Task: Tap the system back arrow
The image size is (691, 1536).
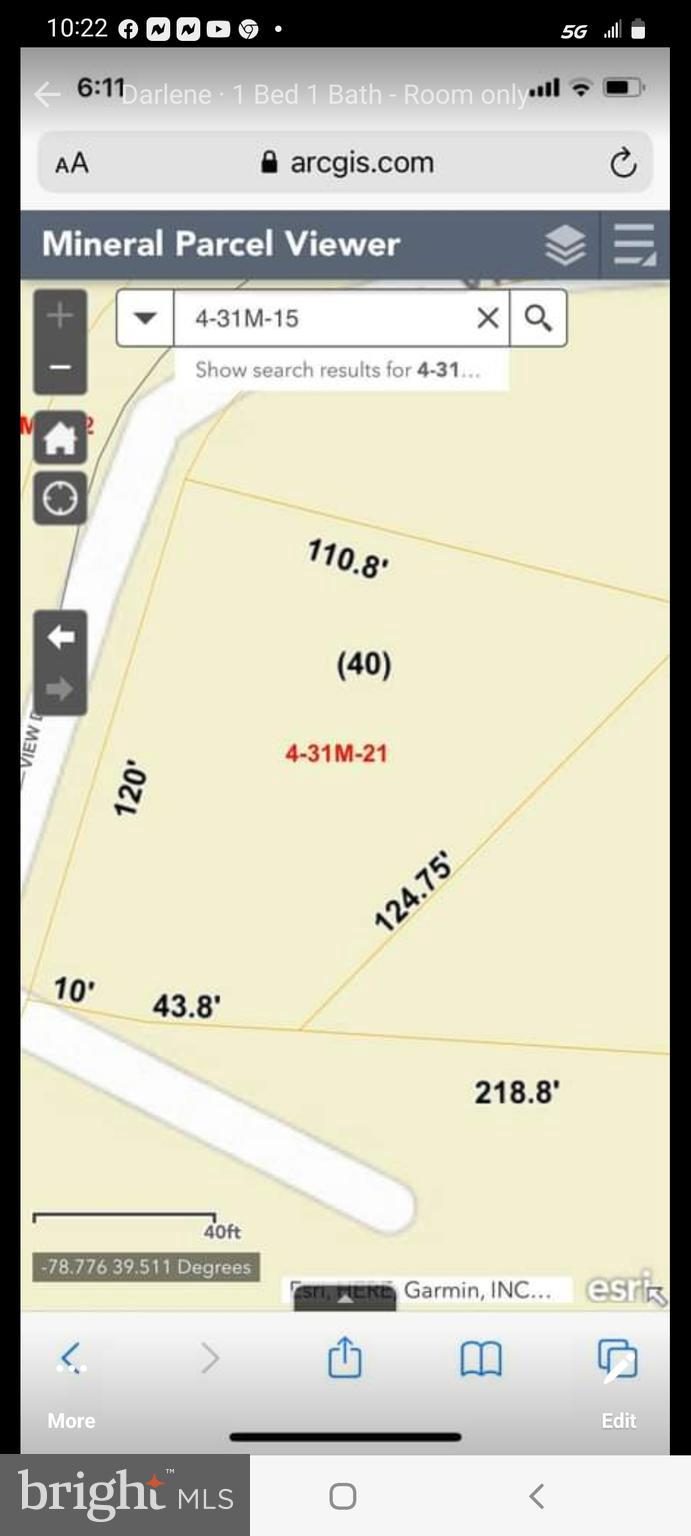Action: click(x=537, y=1496)
